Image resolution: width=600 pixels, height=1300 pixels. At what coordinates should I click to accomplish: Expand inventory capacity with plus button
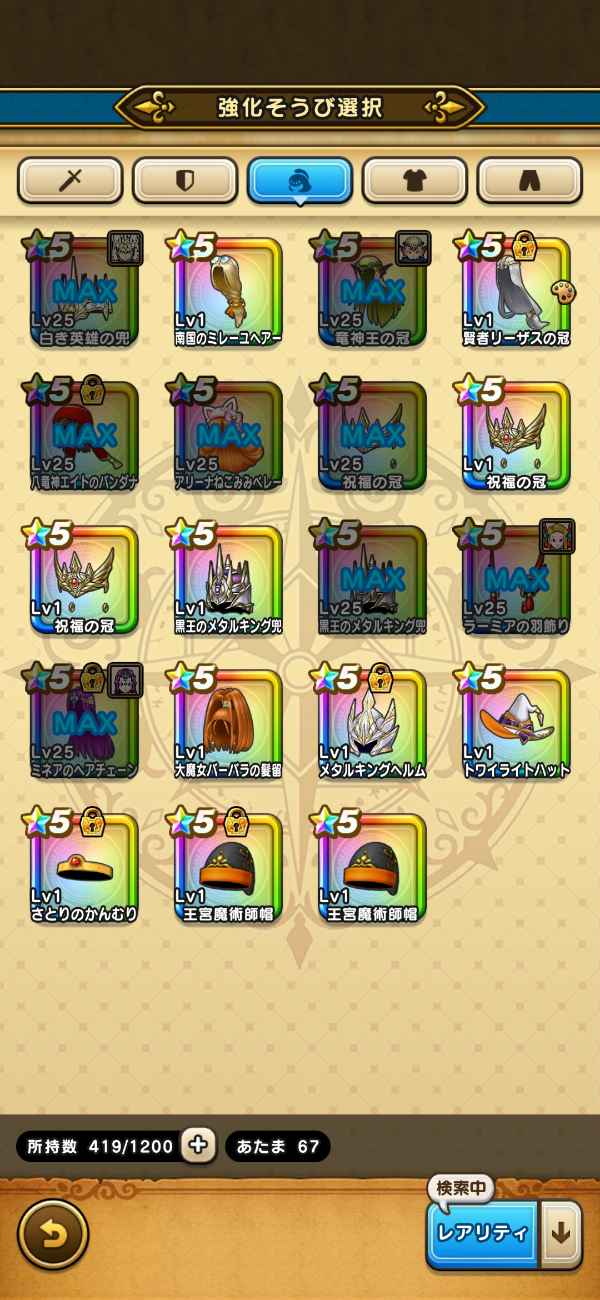click(198, 1146)
